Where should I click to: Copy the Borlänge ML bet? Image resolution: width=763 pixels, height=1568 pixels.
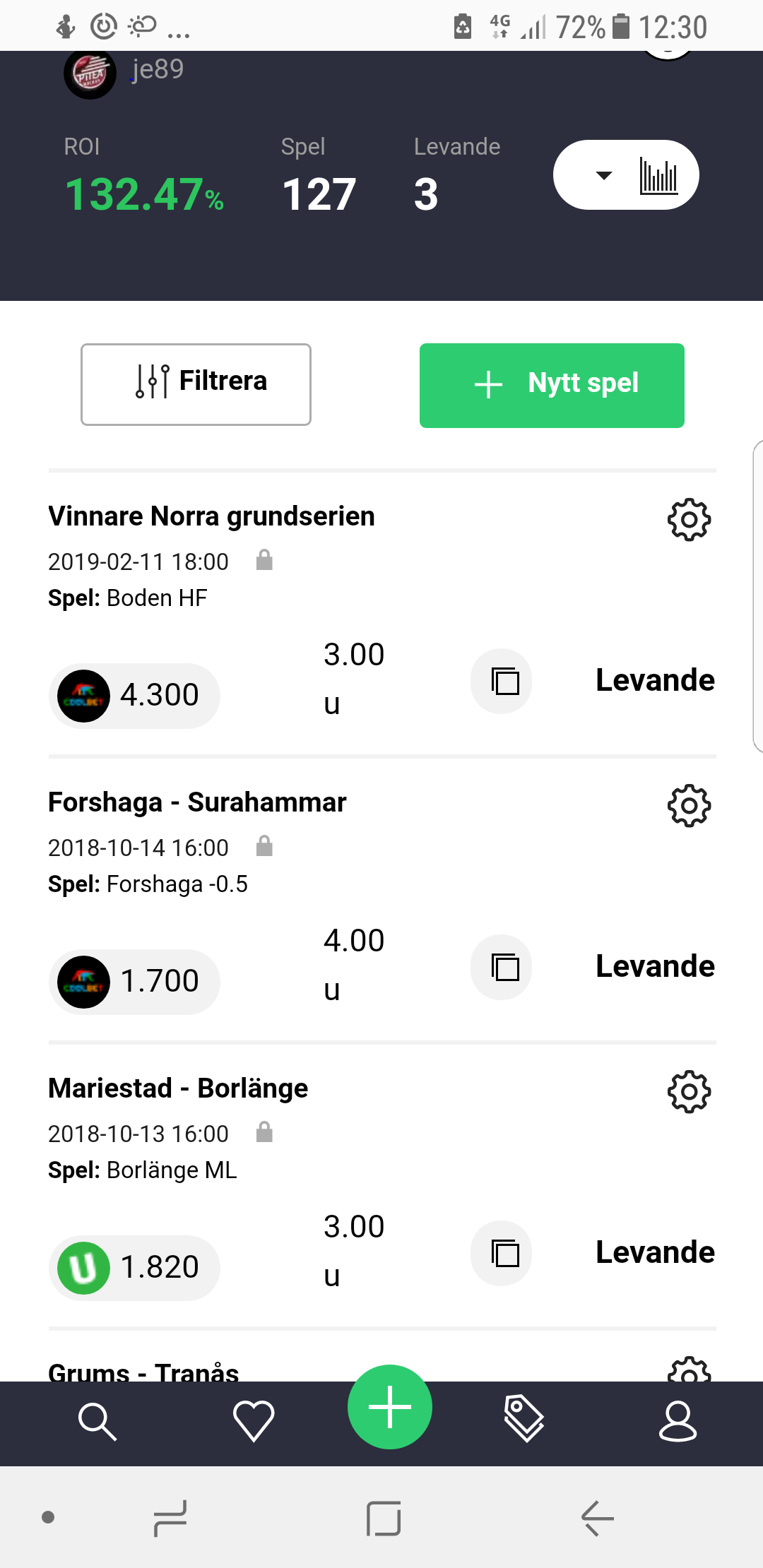502,1253
